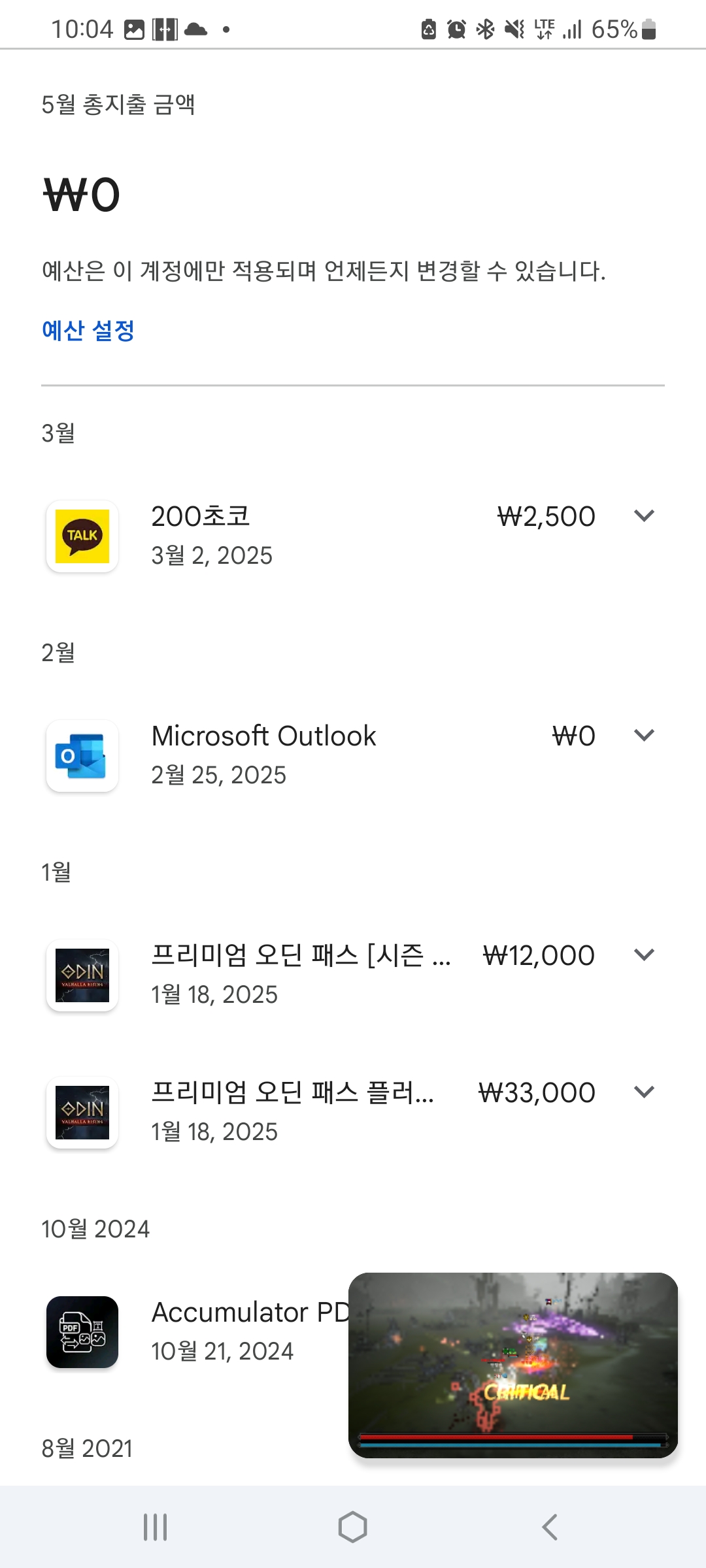
Task: Open recent apps from the navigation bar
Action: [156, 1527]
